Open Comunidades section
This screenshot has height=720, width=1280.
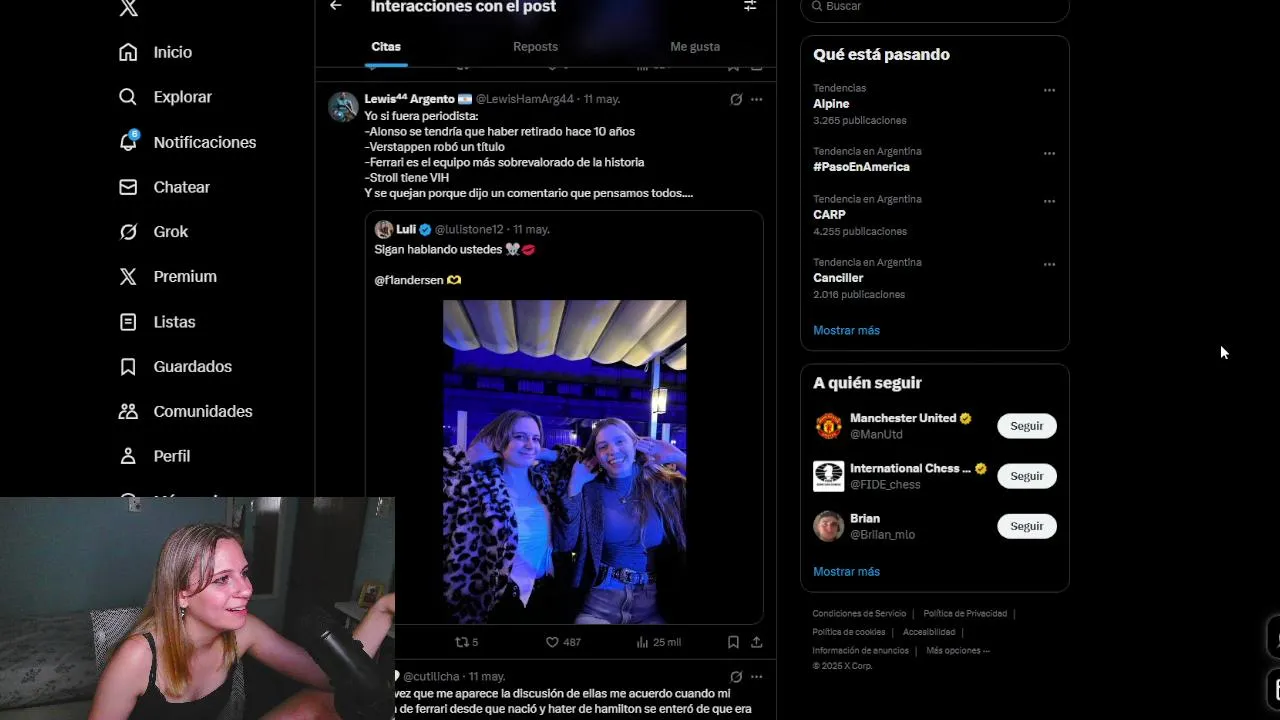(202, 412)
